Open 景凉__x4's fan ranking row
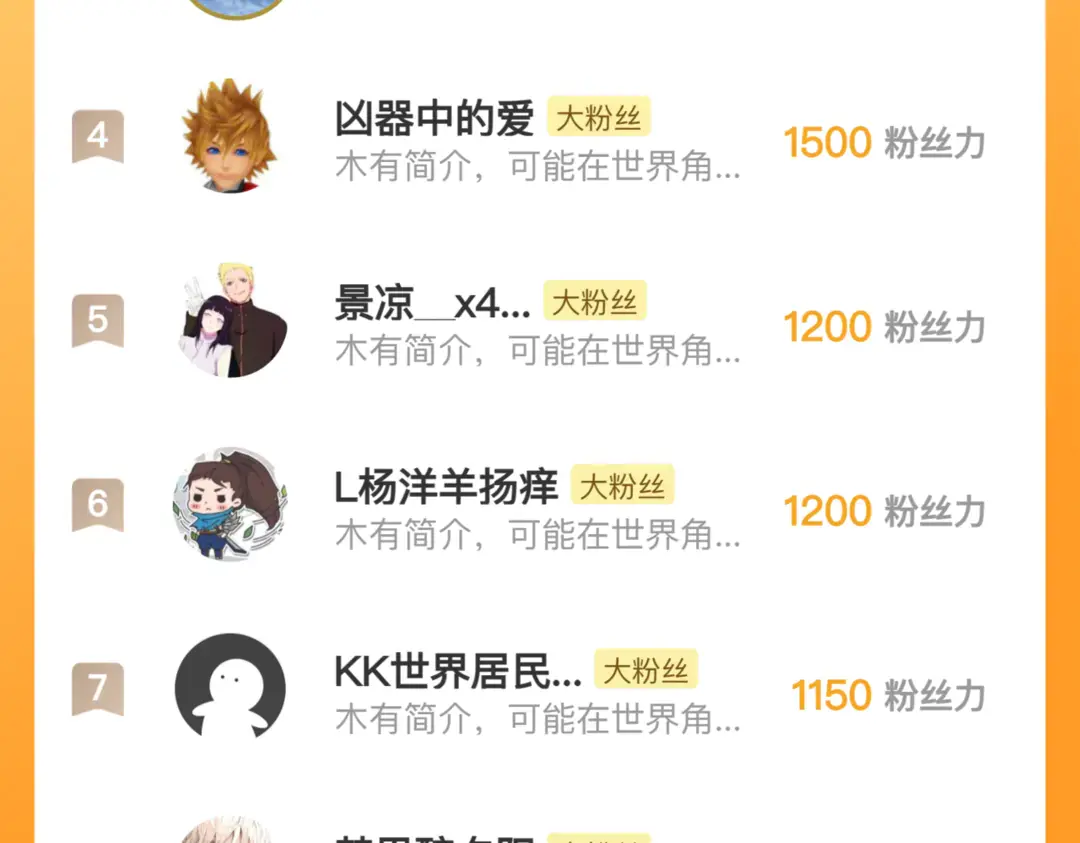 pyautogui.click(x=540, y=326)
